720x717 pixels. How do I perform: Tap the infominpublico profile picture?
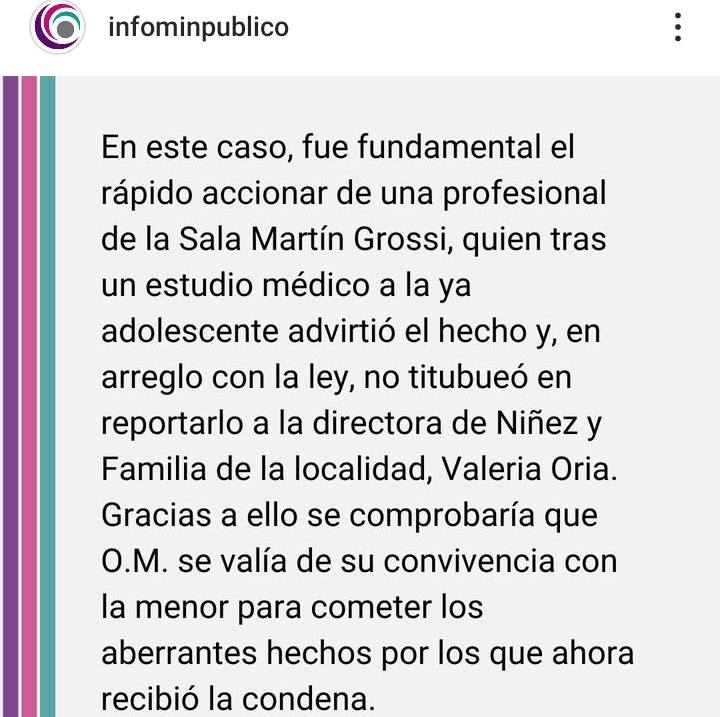pyautogui.click(x=59, y=27)
